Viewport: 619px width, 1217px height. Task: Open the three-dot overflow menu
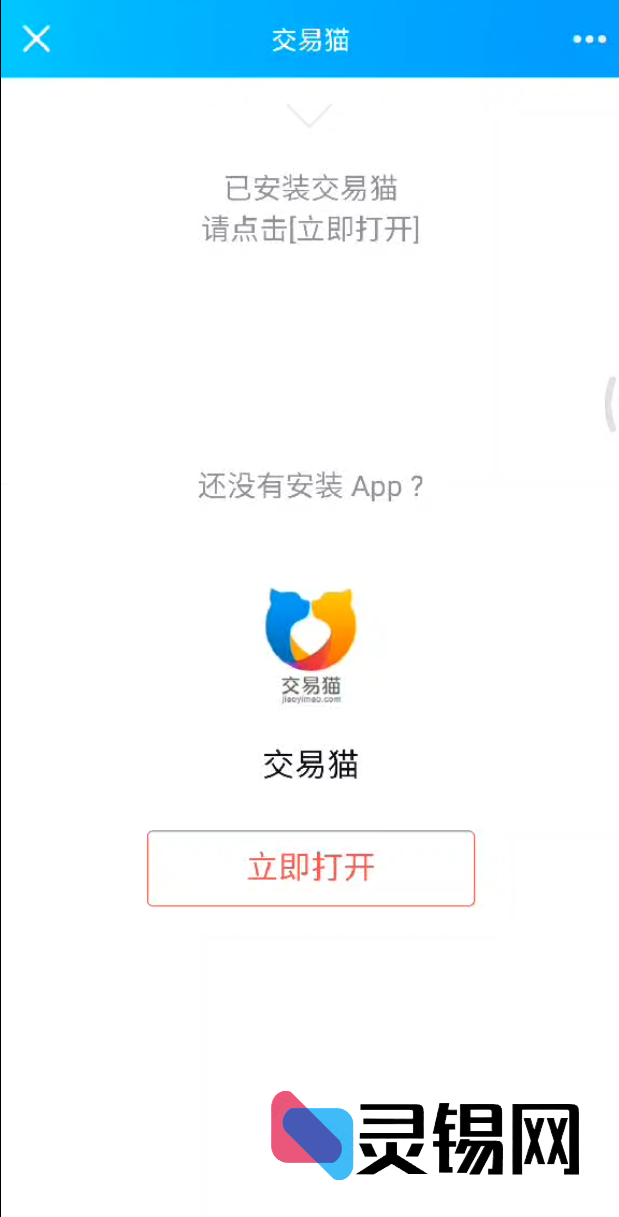pyautogui.click(x=589, y=39)
